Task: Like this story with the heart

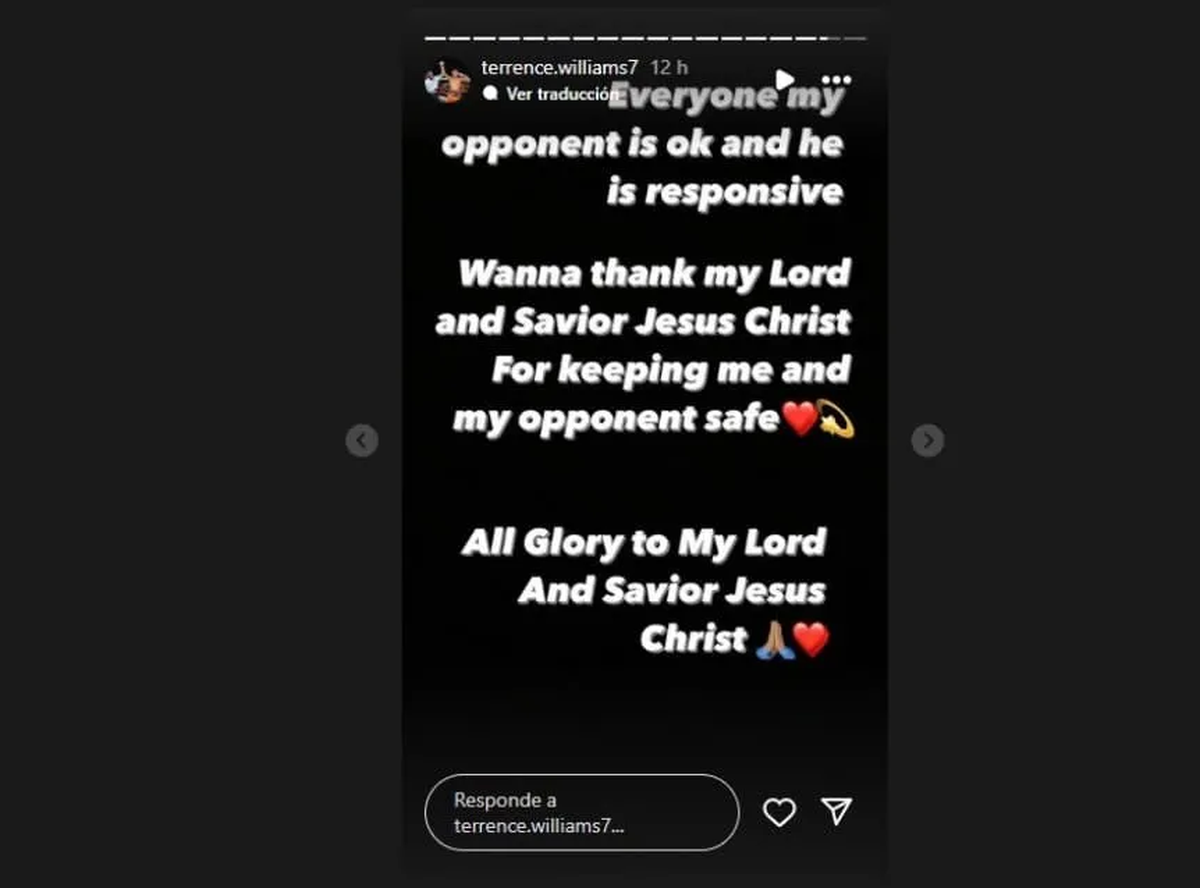Action: pyautogui.click(x=779, y=812)
